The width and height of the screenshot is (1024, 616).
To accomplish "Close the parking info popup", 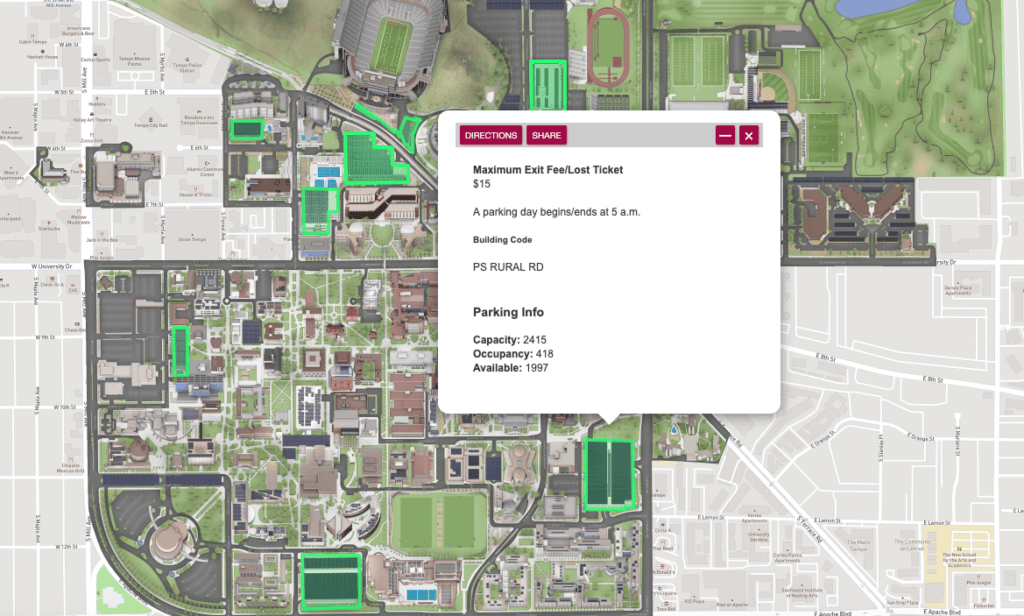I will tap(749, 135).
